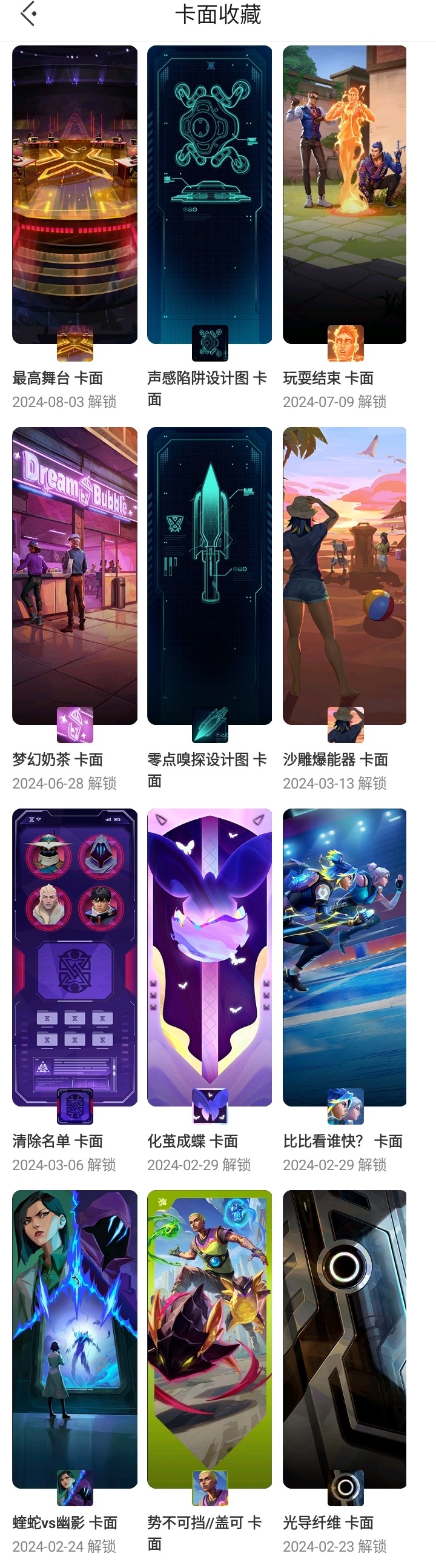Image resolution: width=436 pixels, height=1568 pixels.
Task: Go back from the 卡面收藏 page
Action: pyautogui.click(x=28, y=15)
